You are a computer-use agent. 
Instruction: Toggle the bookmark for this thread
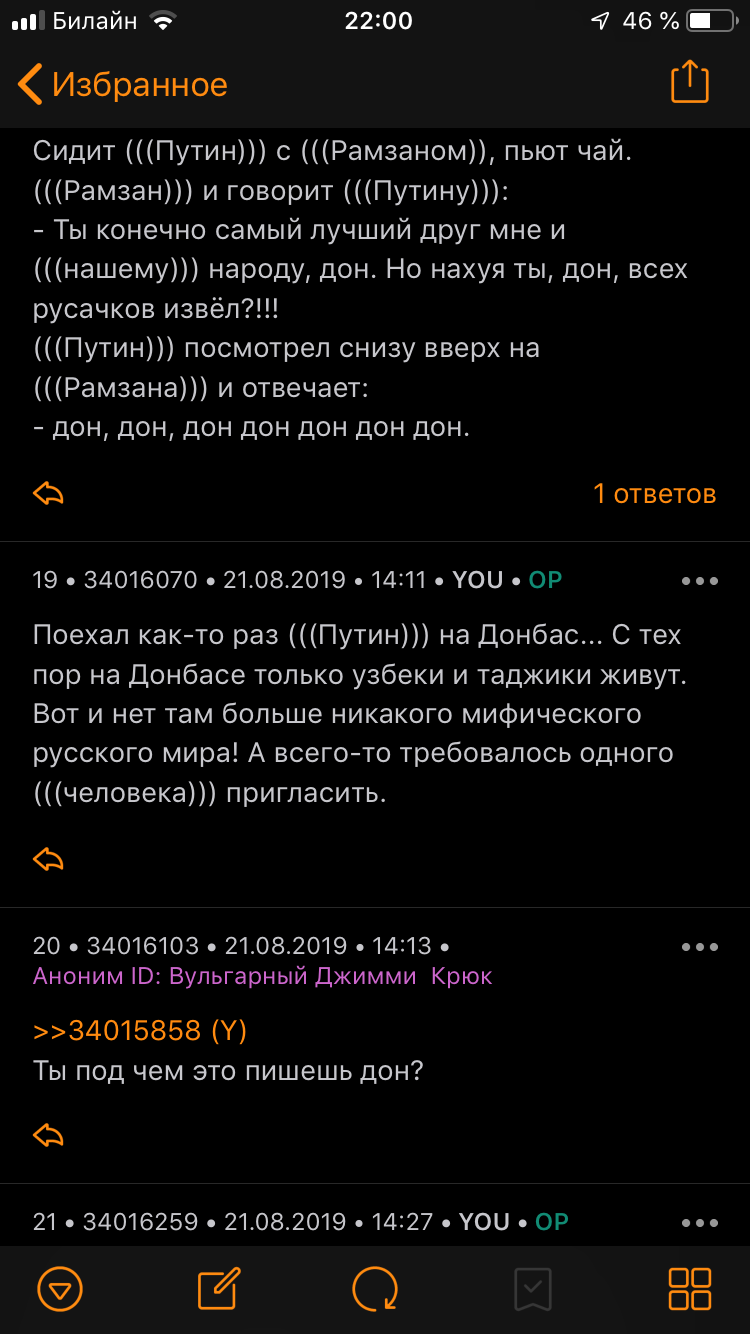click(x=532, y=1289)
